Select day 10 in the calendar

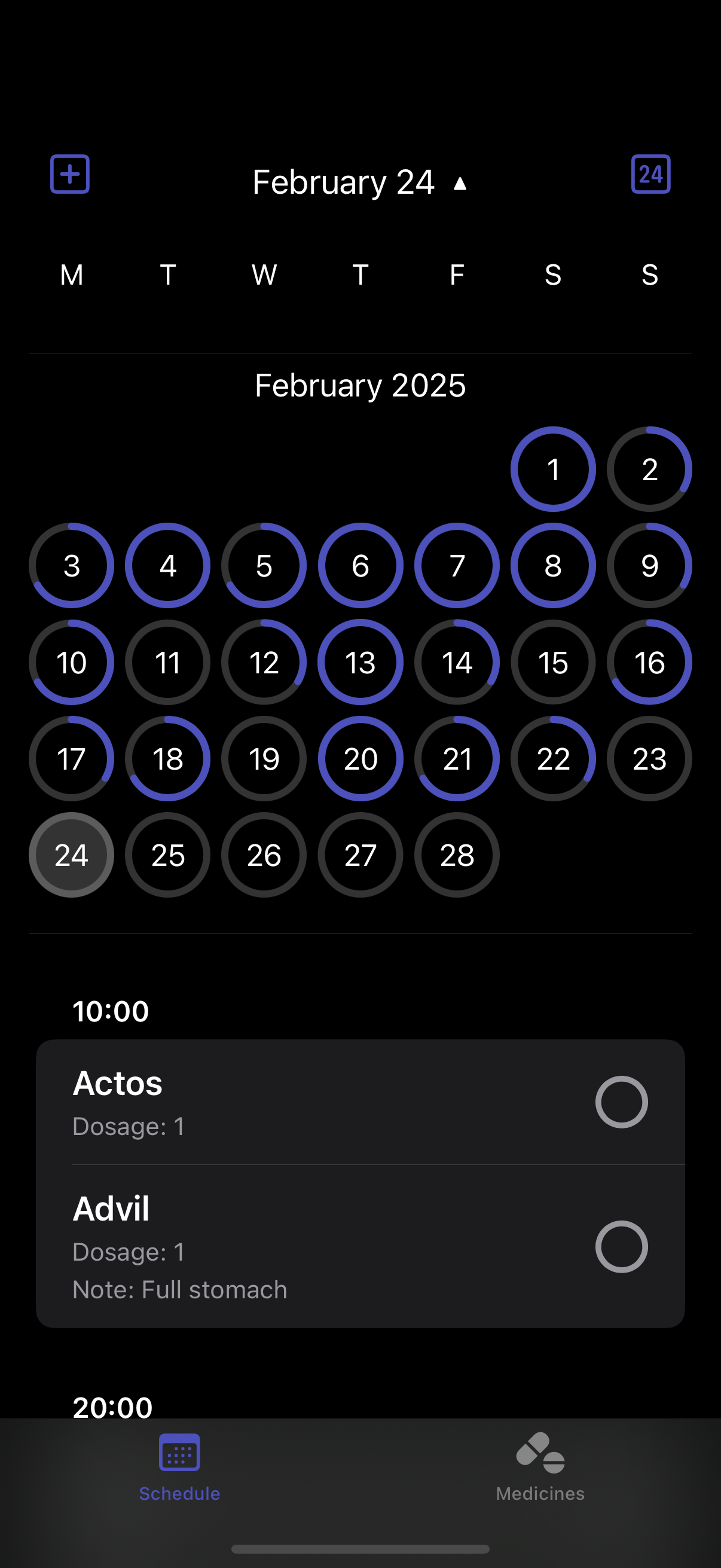71,662
